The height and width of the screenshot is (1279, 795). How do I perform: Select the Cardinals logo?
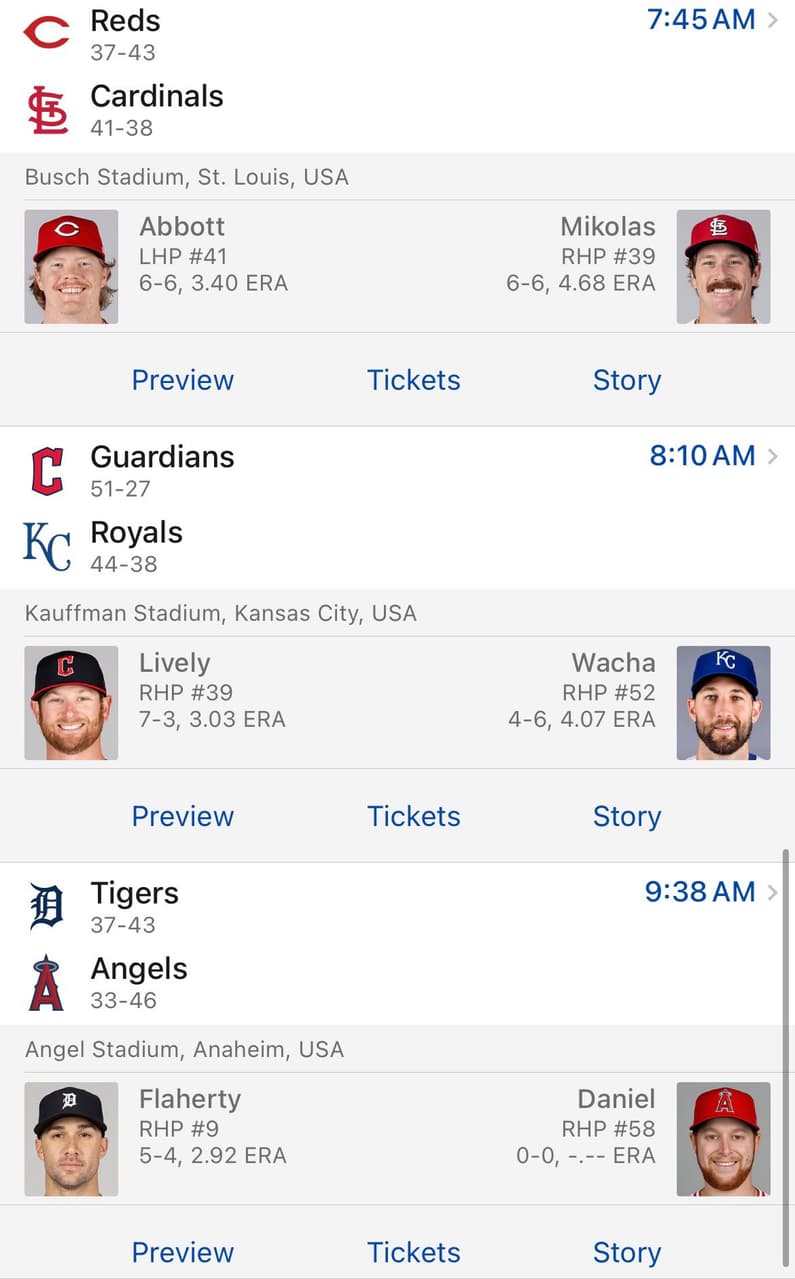[47, 107]
